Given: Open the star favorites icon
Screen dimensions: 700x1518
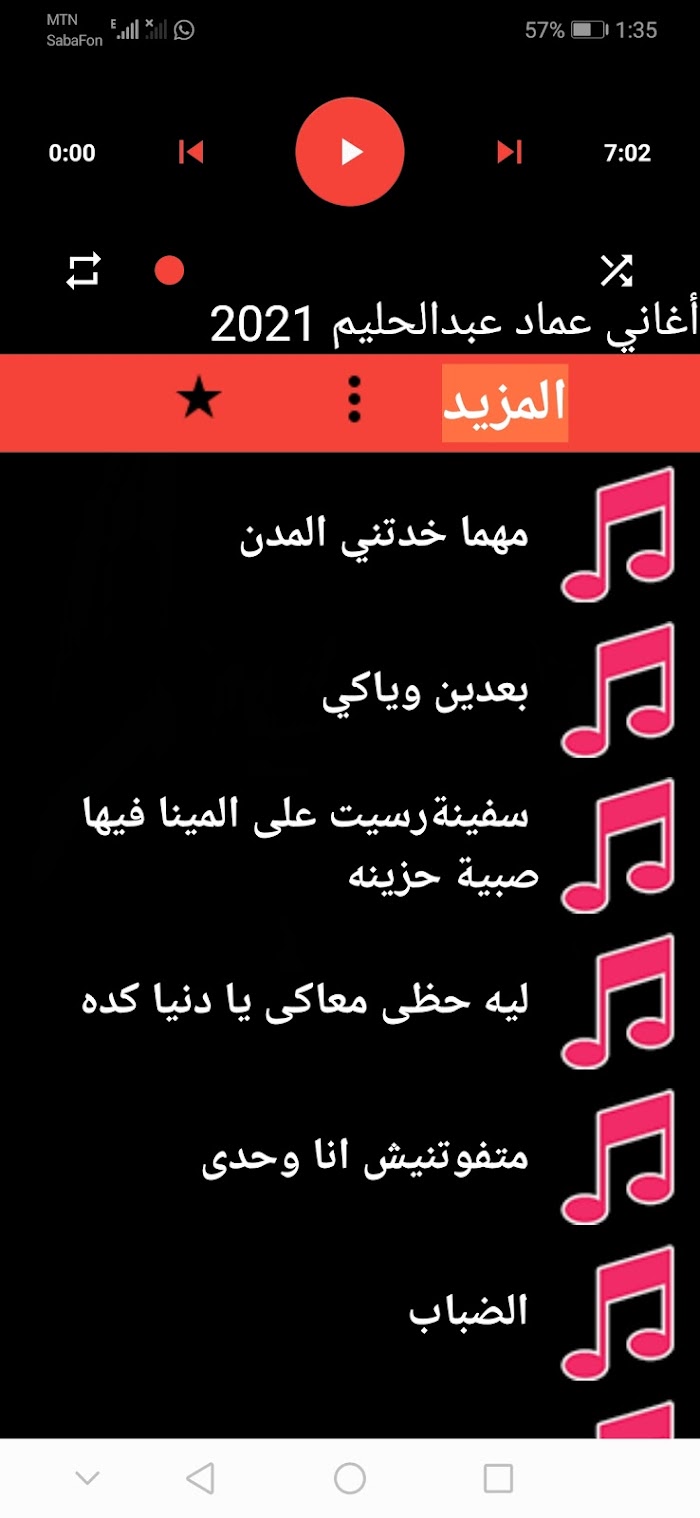Looking at the screenshot, I should click(x=199, y=401).
